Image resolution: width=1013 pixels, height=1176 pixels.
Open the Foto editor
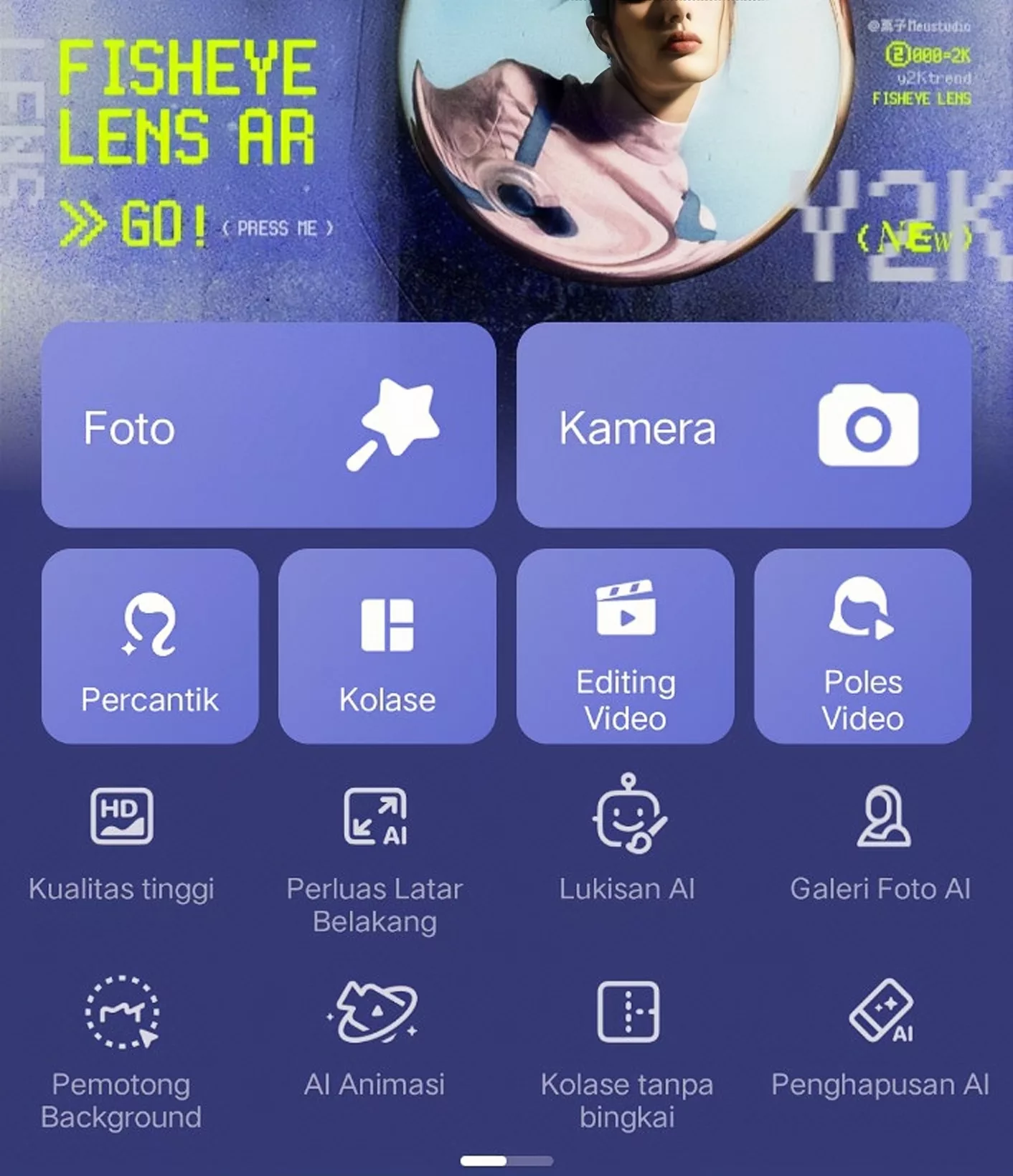(x=268, y=425)
